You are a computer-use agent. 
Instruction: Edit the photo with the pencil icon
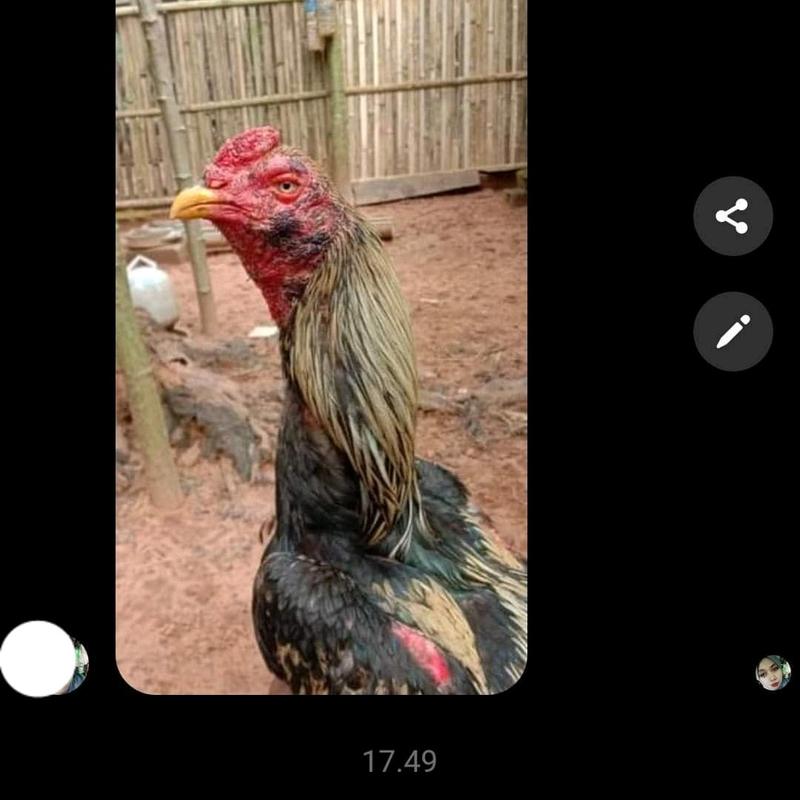click(733, 331)
